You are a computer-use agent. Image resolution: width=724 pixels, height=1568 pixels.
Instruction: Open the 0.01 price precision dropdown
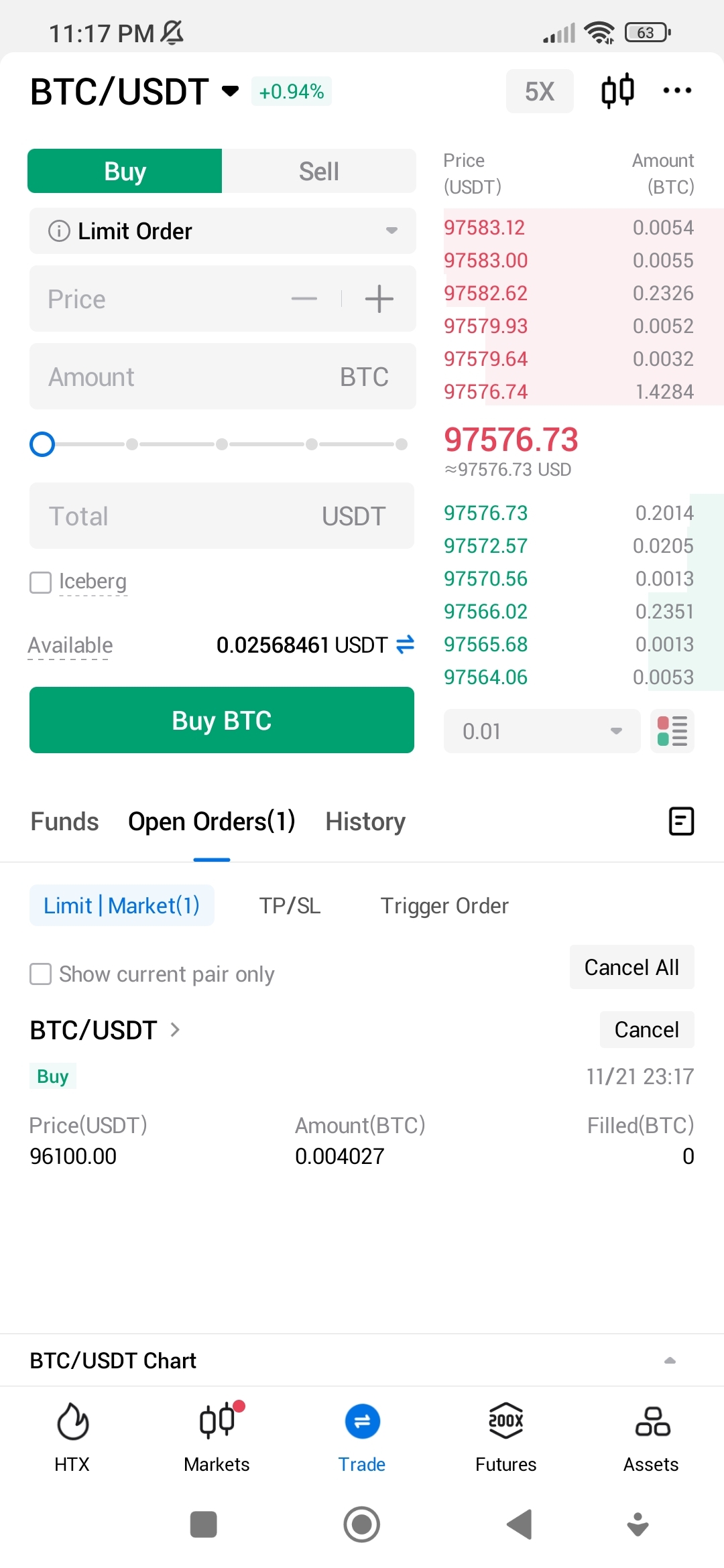(542, 731)
